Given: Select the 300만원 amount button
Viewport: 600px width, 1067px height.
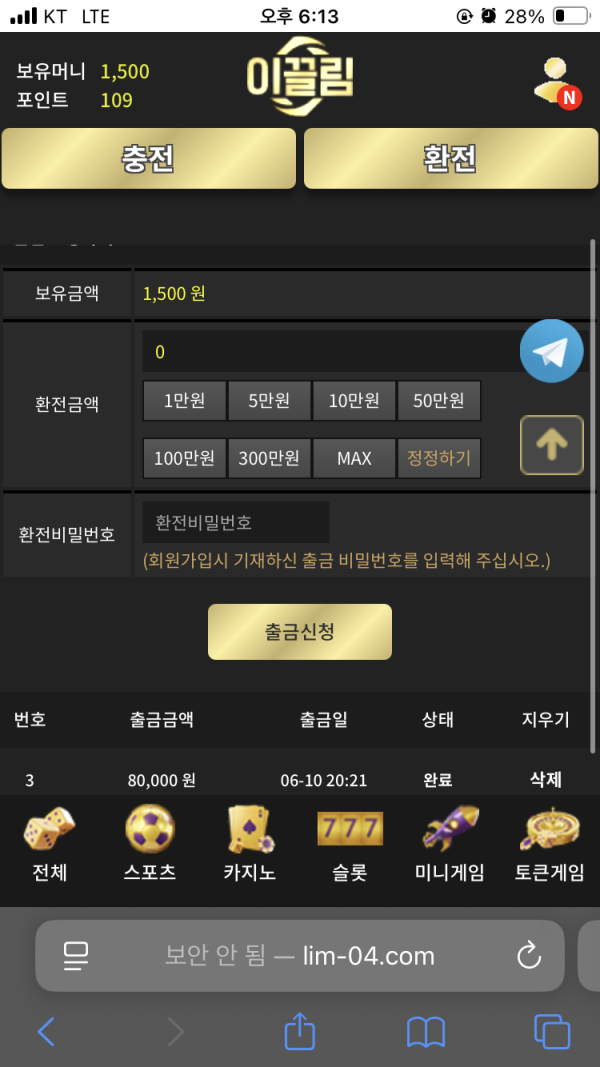Looking at the screenshot, I should pyautogui.click(x=269, y=458).
